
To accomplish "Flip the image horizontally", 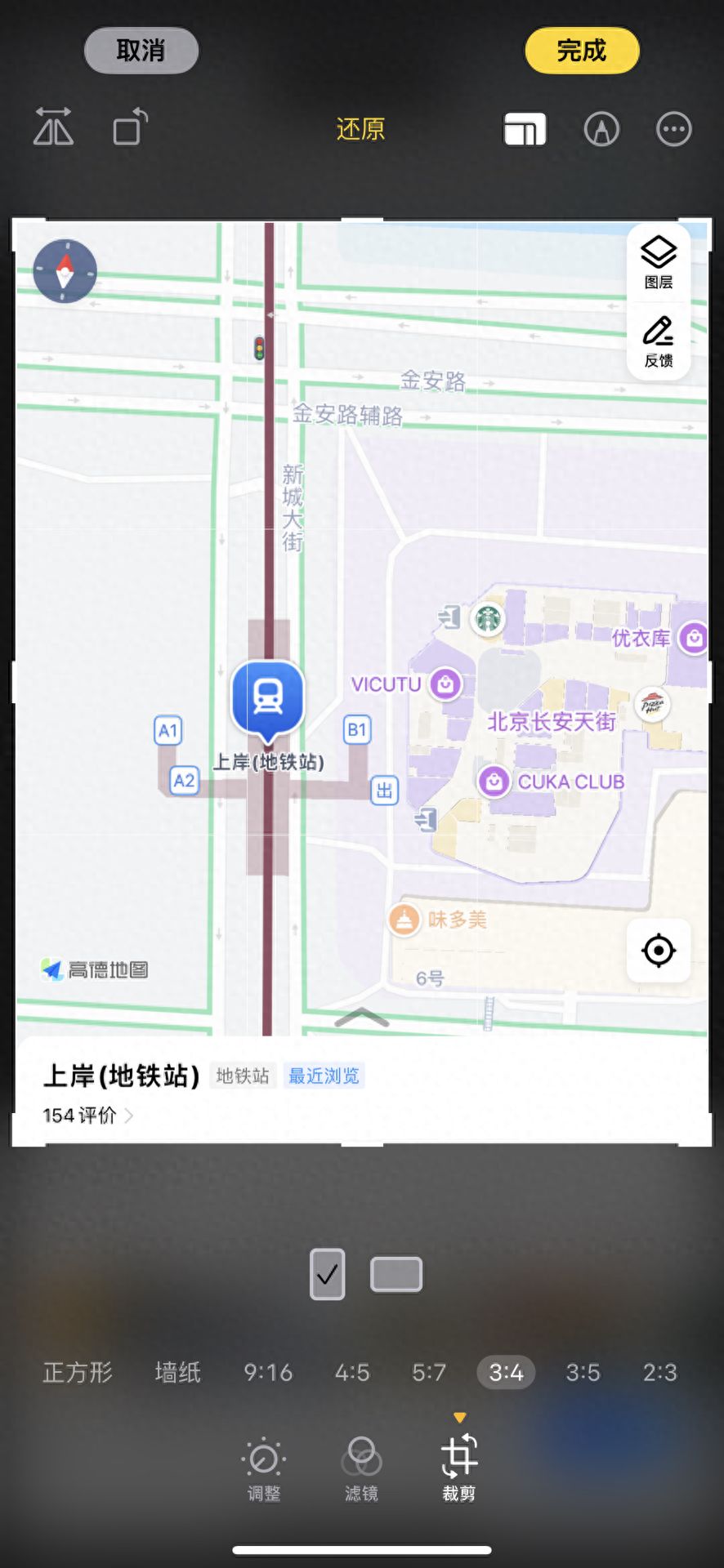I will [53, 127].
